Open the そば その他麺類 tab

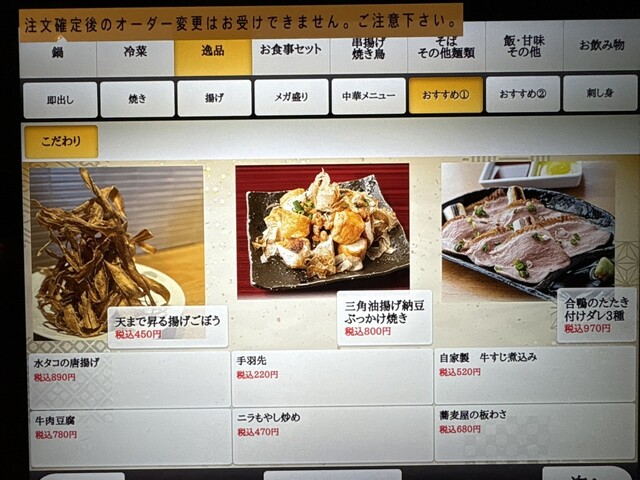coord(446,50)
